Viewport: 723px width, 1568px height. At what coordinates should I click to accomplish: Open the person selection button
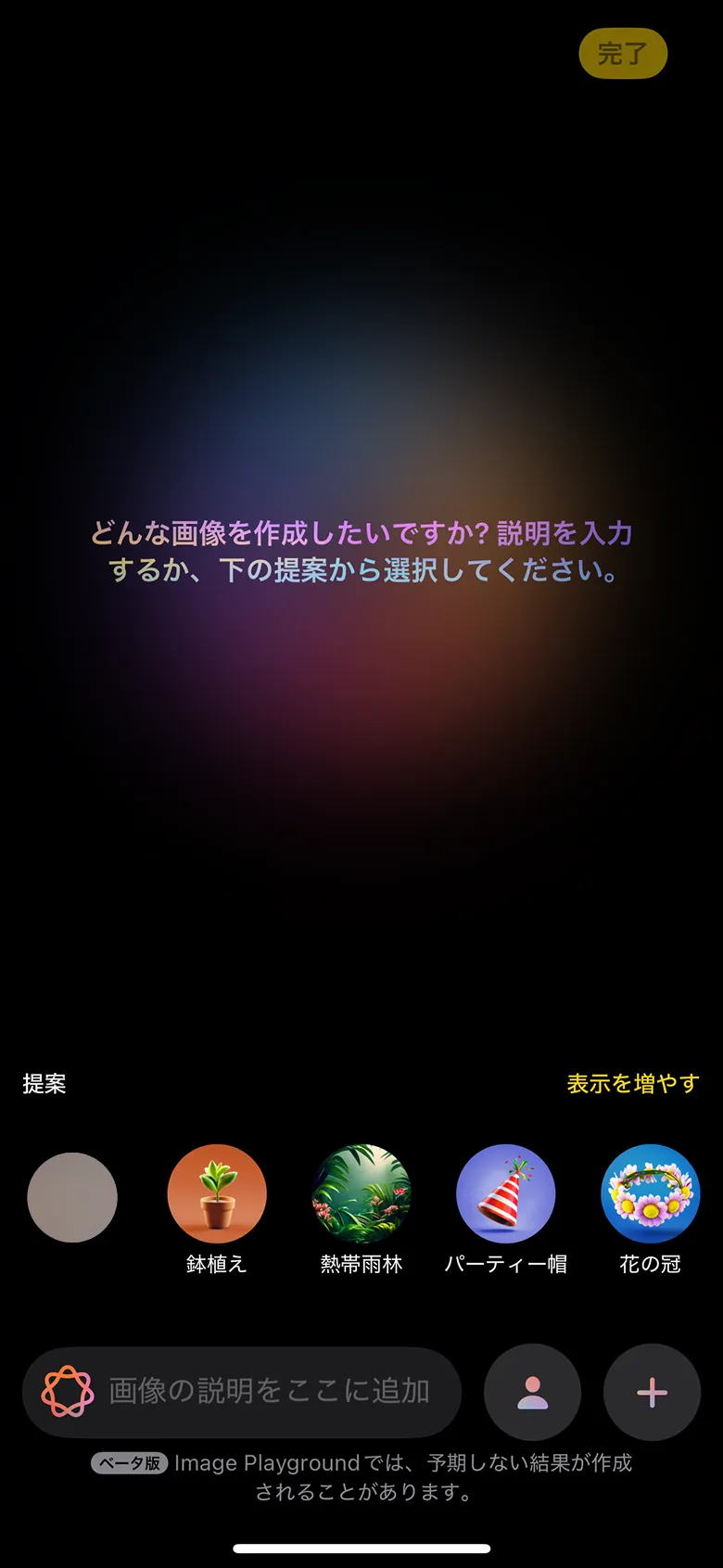[x=532, y=1392]
